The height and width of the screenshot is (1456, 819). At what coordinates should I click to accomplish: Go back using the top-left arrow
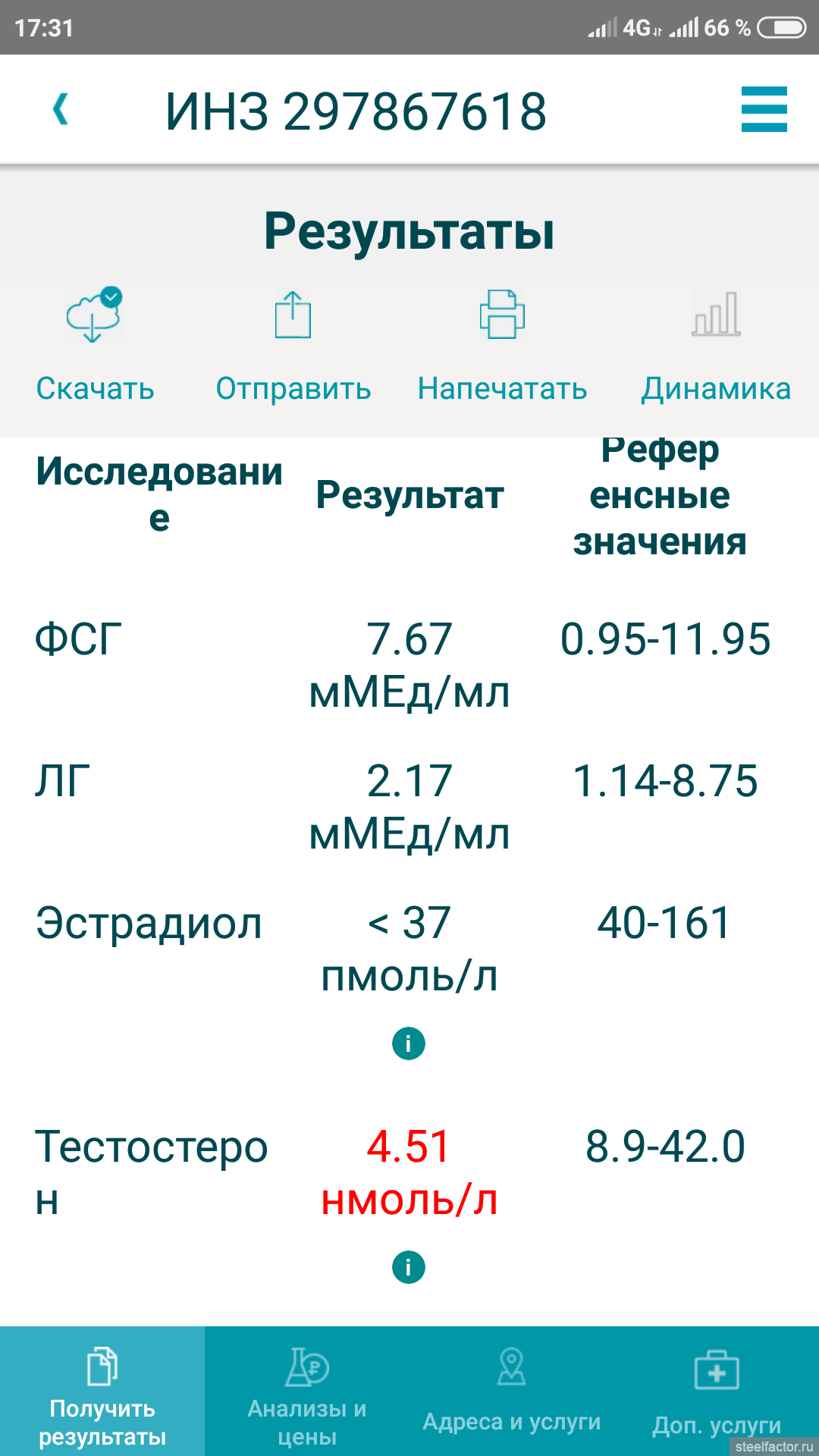click(x=61, y=109)
